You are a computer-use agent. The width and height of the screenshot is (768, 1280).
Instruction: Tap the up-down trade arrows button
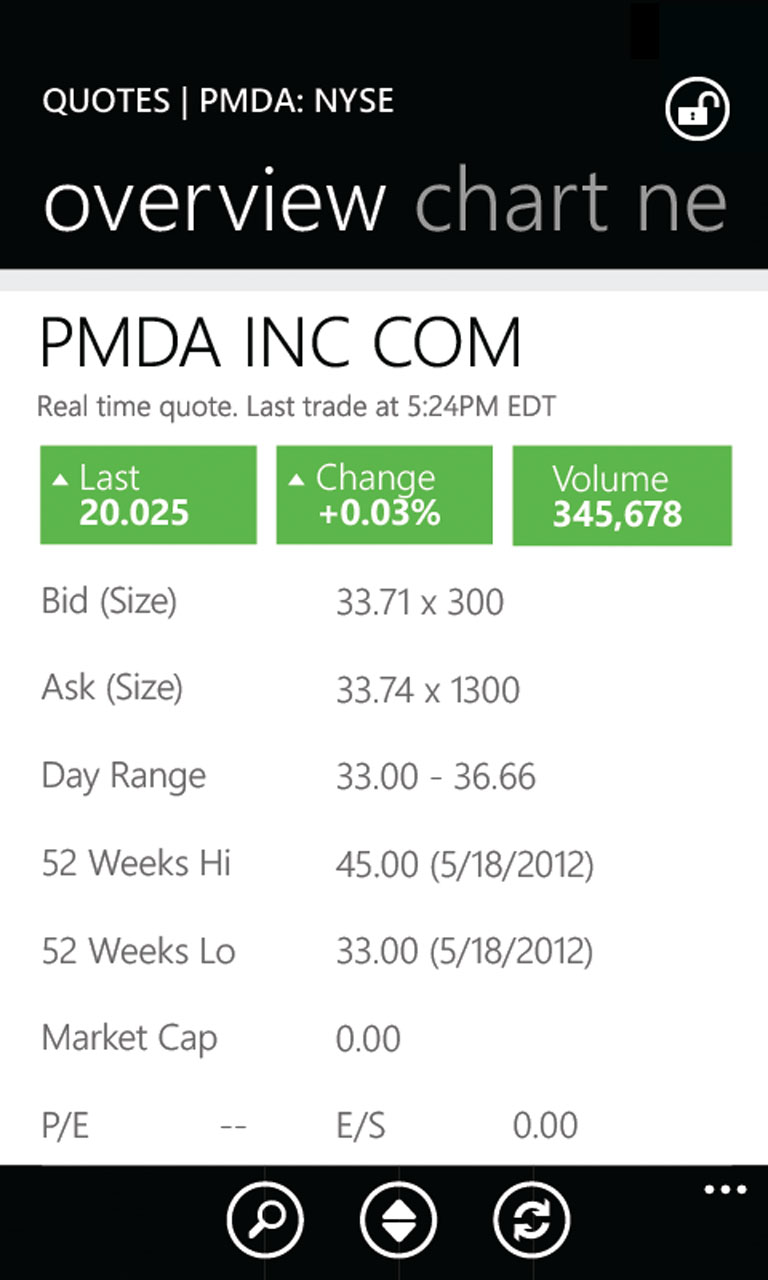coord(398,1220)
